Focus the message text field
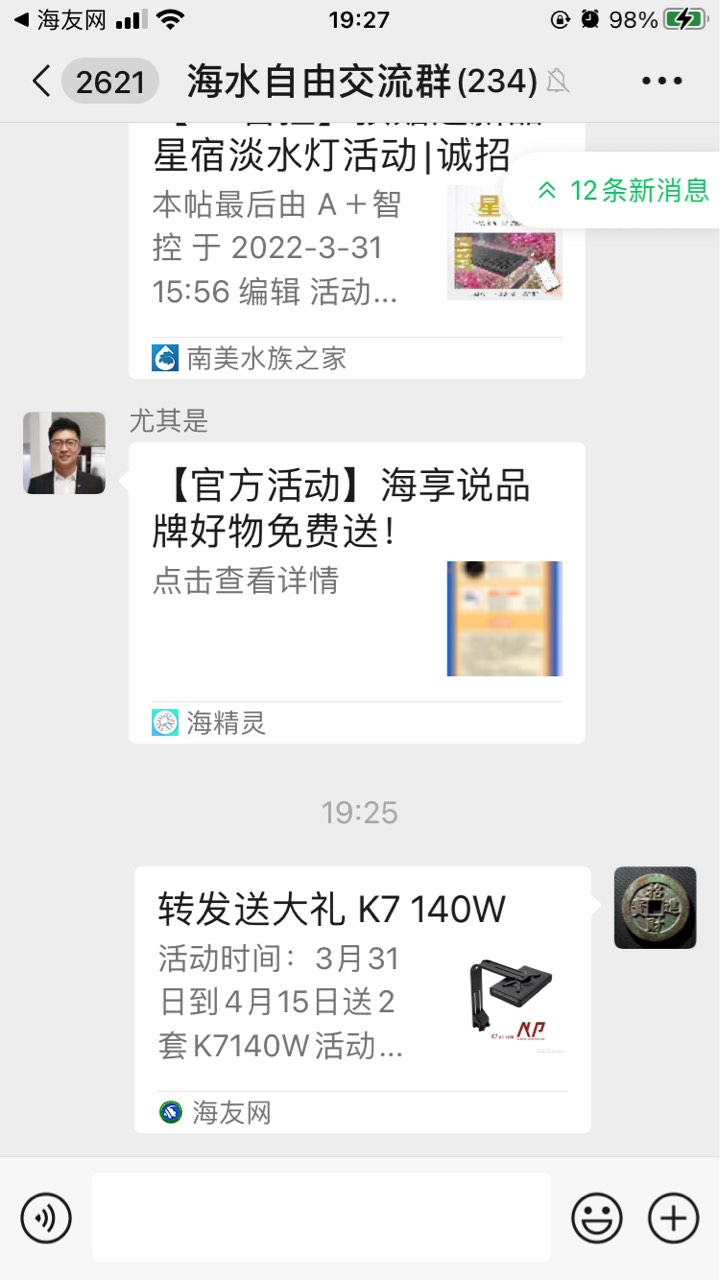This screenshot has height=1280, width=720. pos(321,1218)
